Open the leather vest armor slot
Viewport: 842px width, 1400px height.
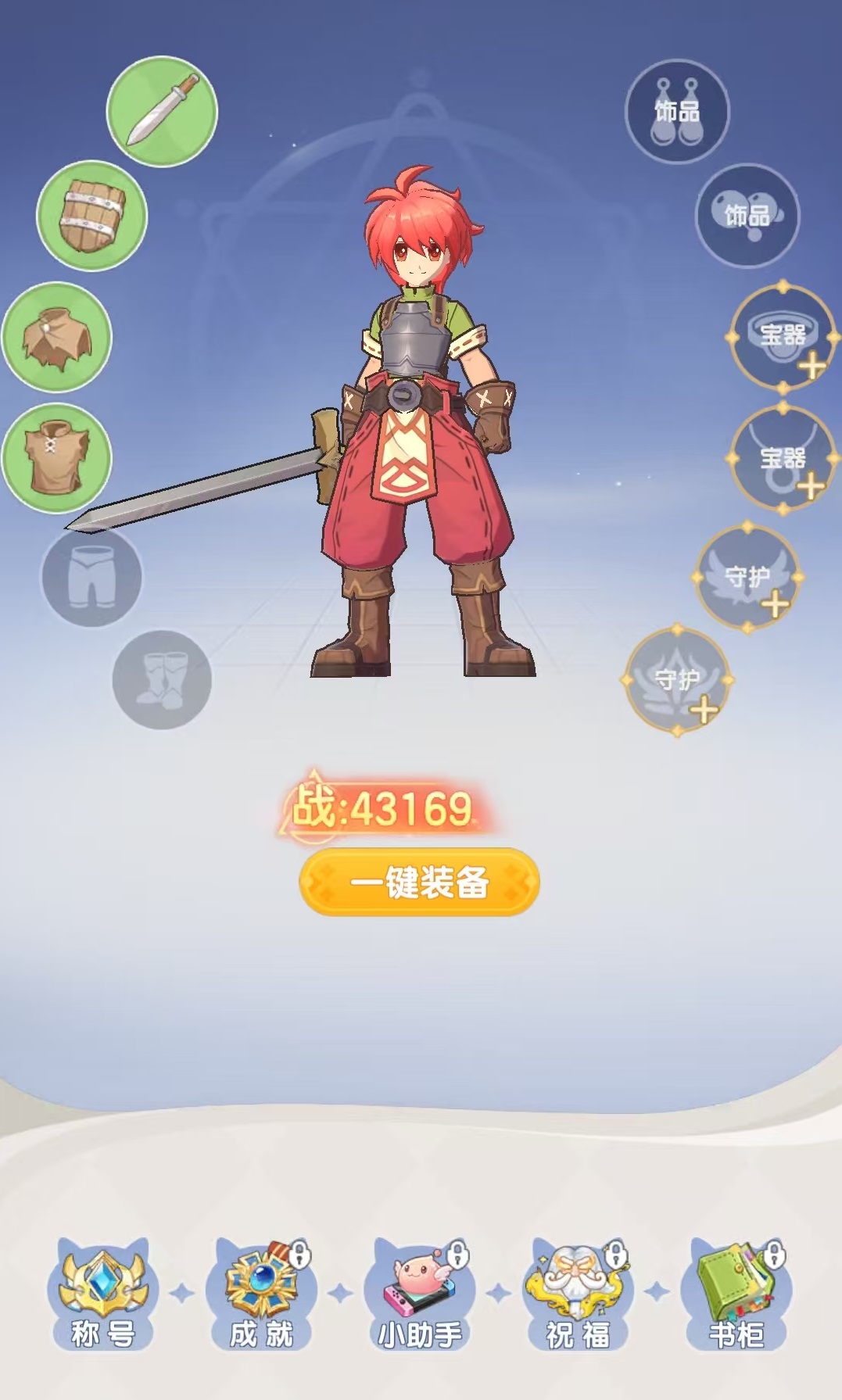coord(57,458)
